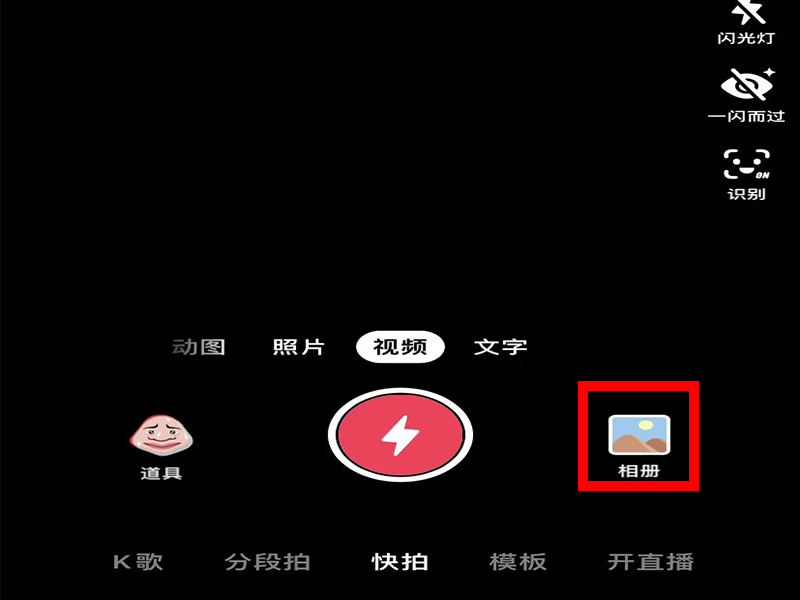Switch to 分段拍 tab

[x=267, y=561]
